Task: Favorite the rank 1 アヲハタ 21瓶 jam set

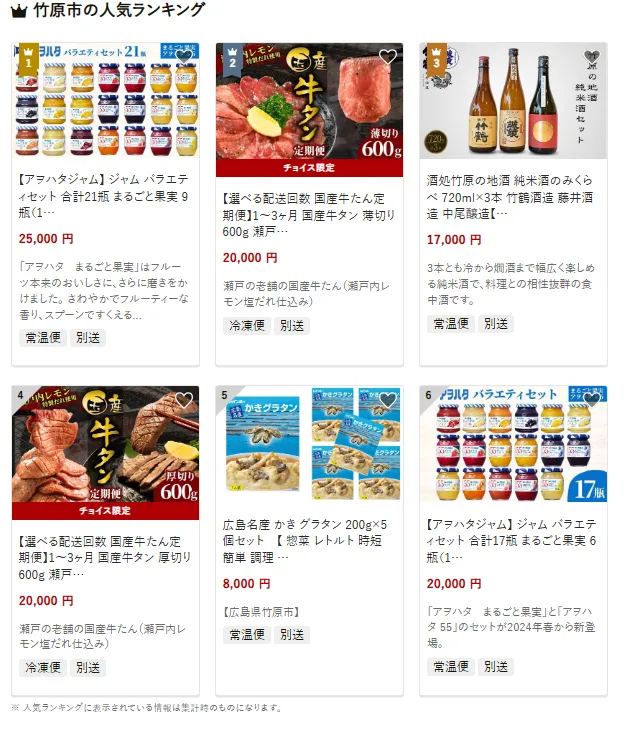Action: pyautogui.click(x=184, y=57)
